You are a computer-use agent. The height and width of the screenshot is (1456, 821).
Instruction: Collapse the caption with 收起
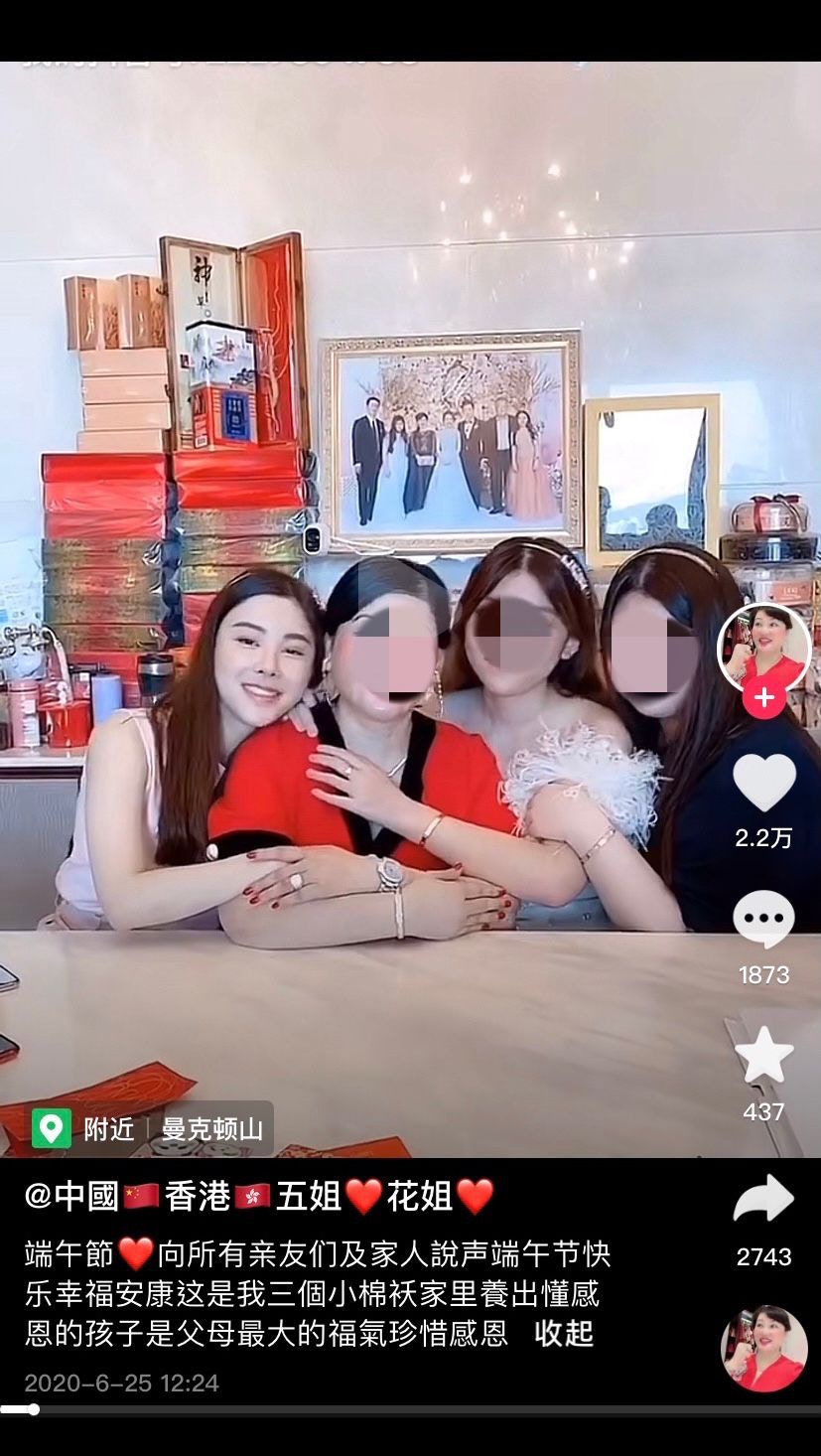564,1333
